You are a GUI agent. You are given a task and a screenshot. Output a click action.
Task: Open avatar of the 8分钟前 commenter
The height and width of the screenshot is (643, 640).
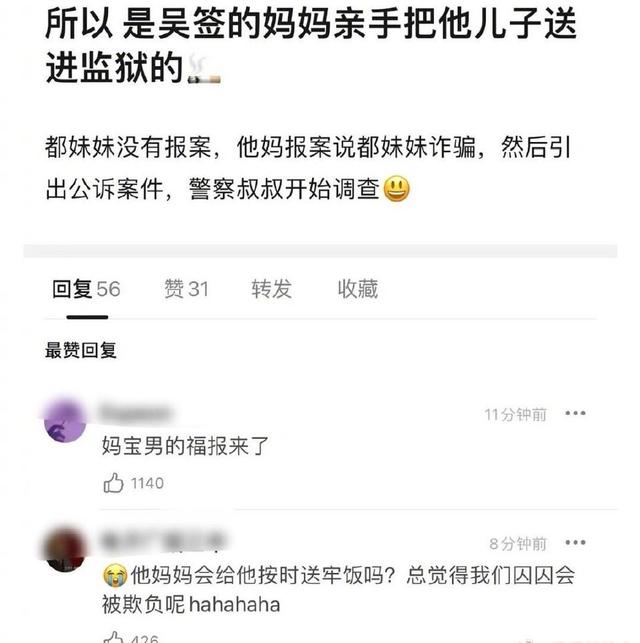65,549
